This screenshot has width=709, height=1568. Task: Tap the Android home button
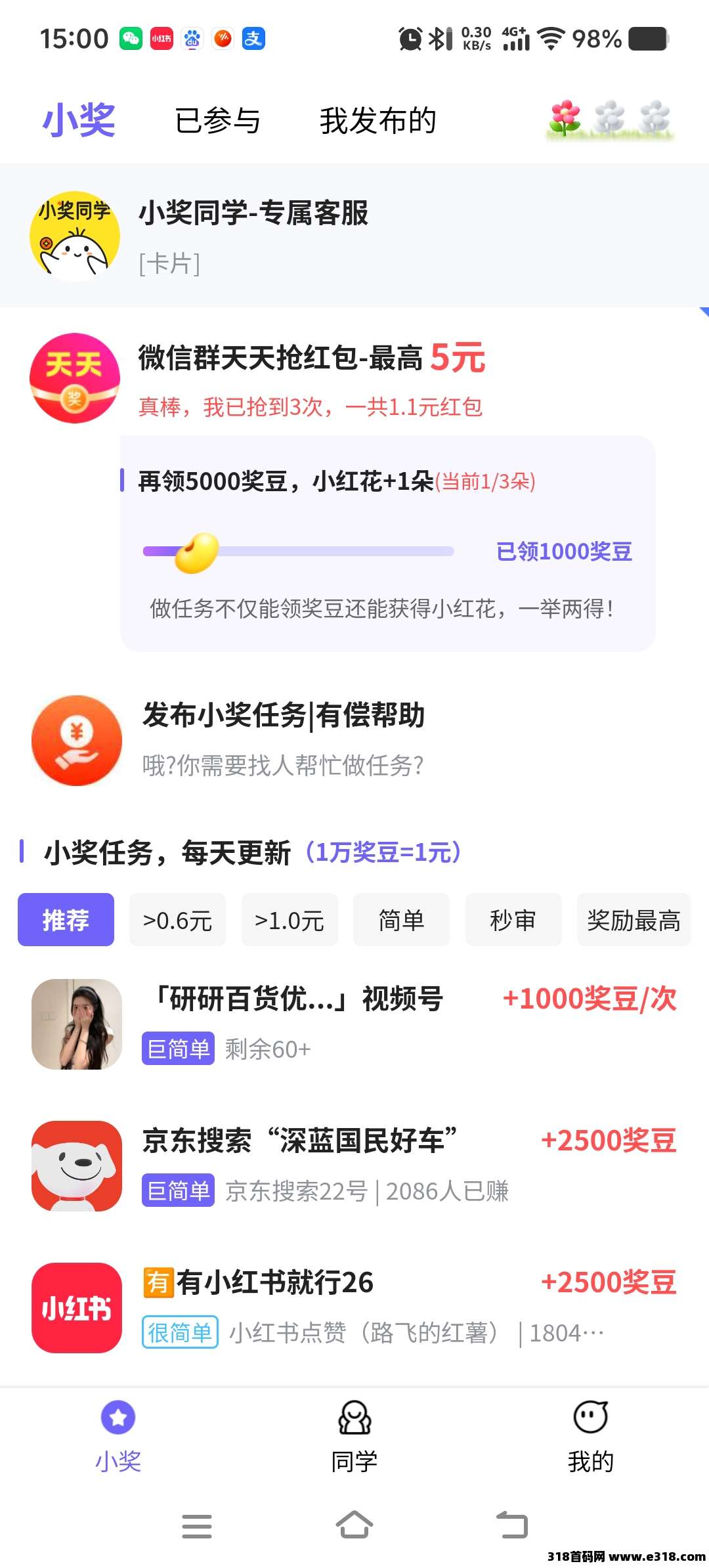click(x=354, y=1526)
